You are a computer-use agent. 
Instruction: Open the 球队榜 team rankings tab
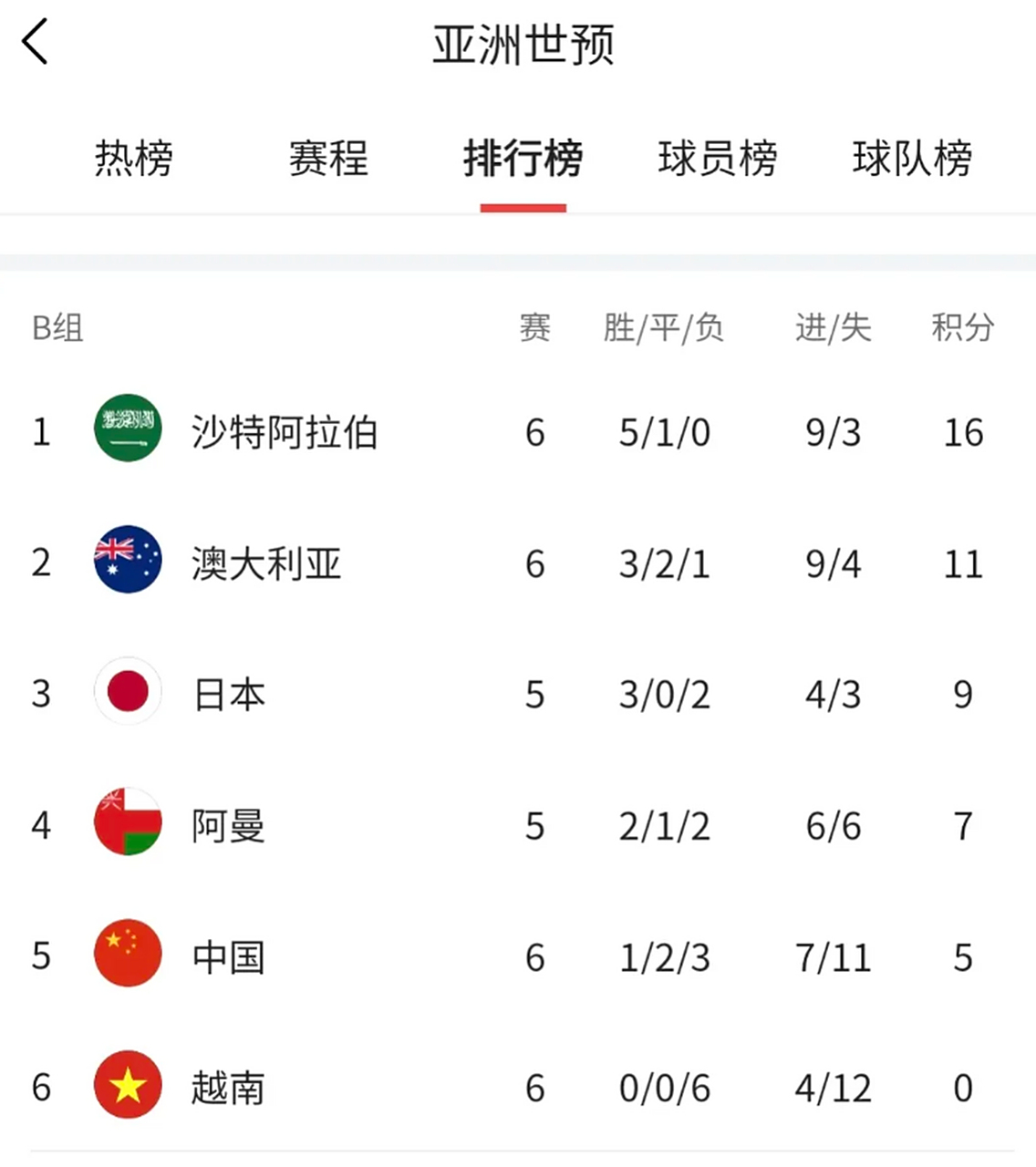tap(914, 159)
